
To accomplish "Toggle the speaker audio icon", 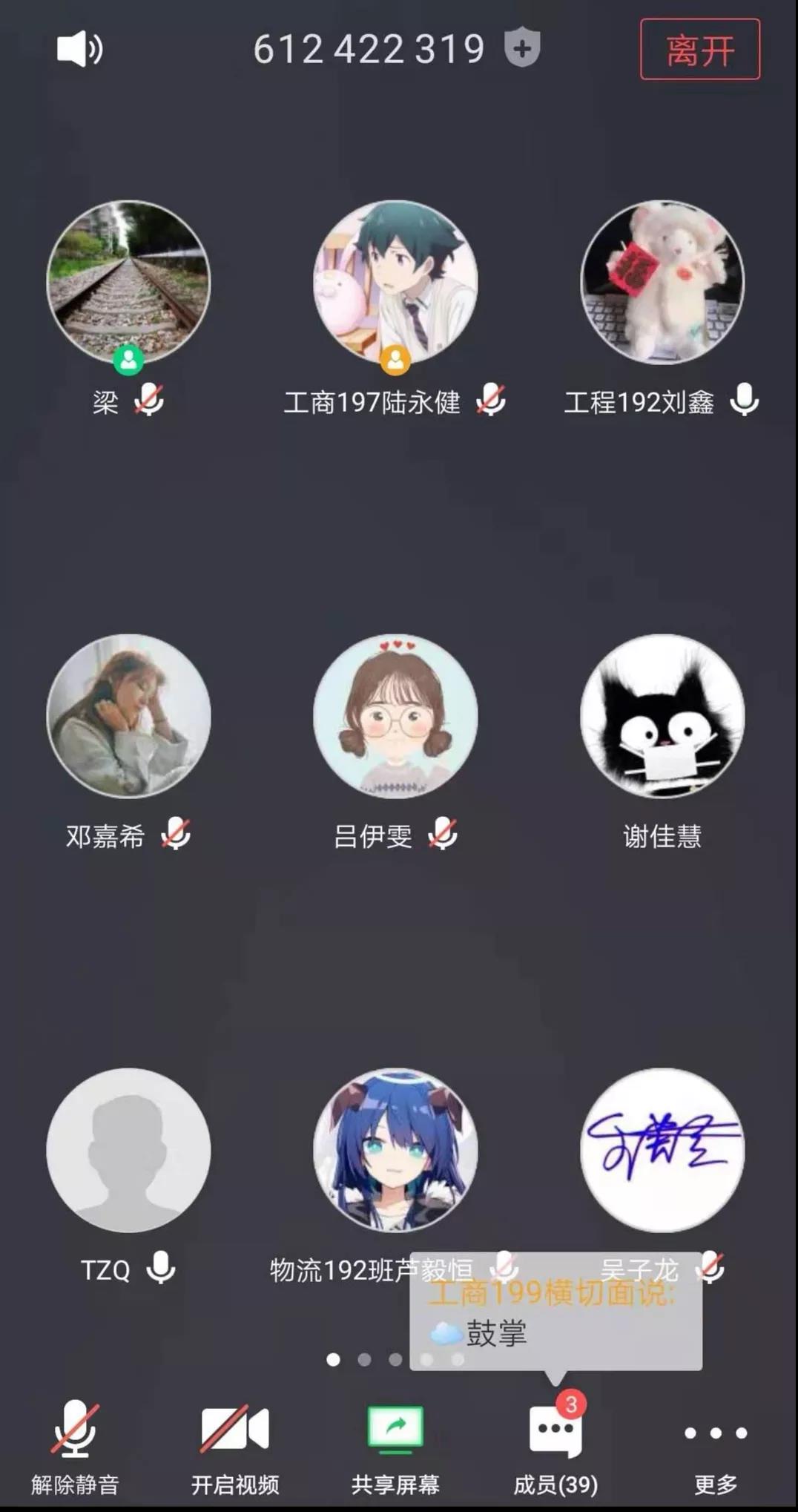I will pos(79,50).
